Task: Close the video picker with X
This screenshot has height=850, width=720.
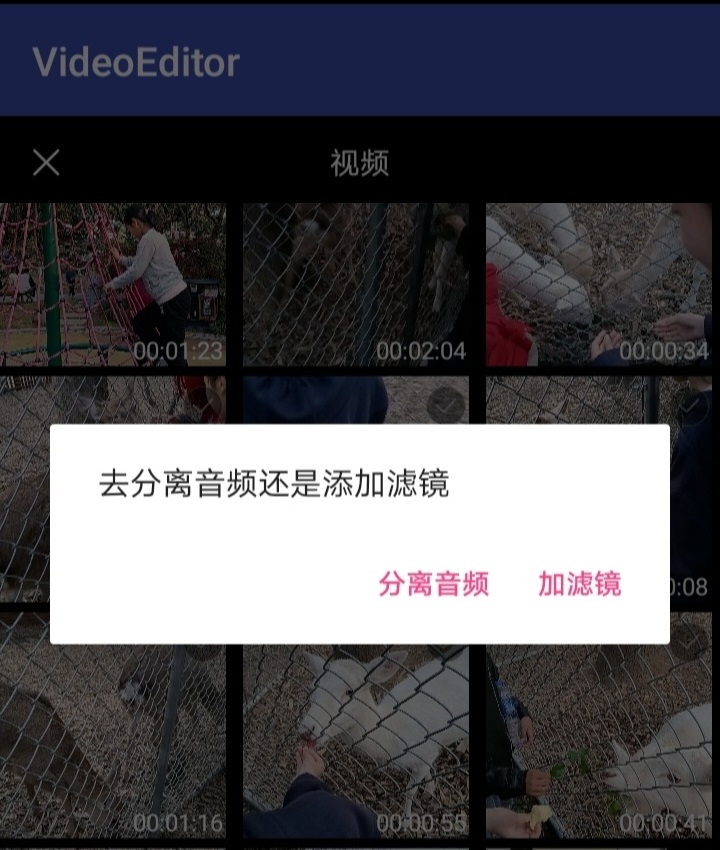Action: click(x=46, y=163)
